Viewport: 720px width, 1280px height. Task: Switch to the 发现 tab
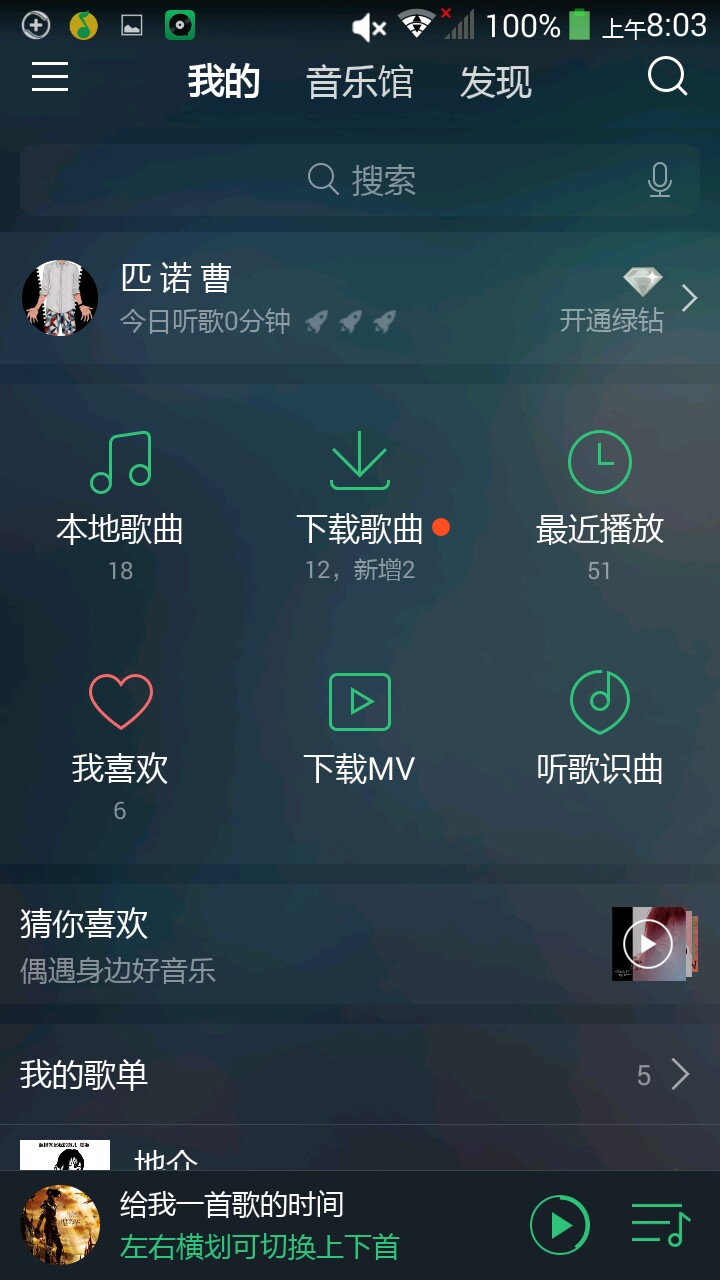click(495, 82)
